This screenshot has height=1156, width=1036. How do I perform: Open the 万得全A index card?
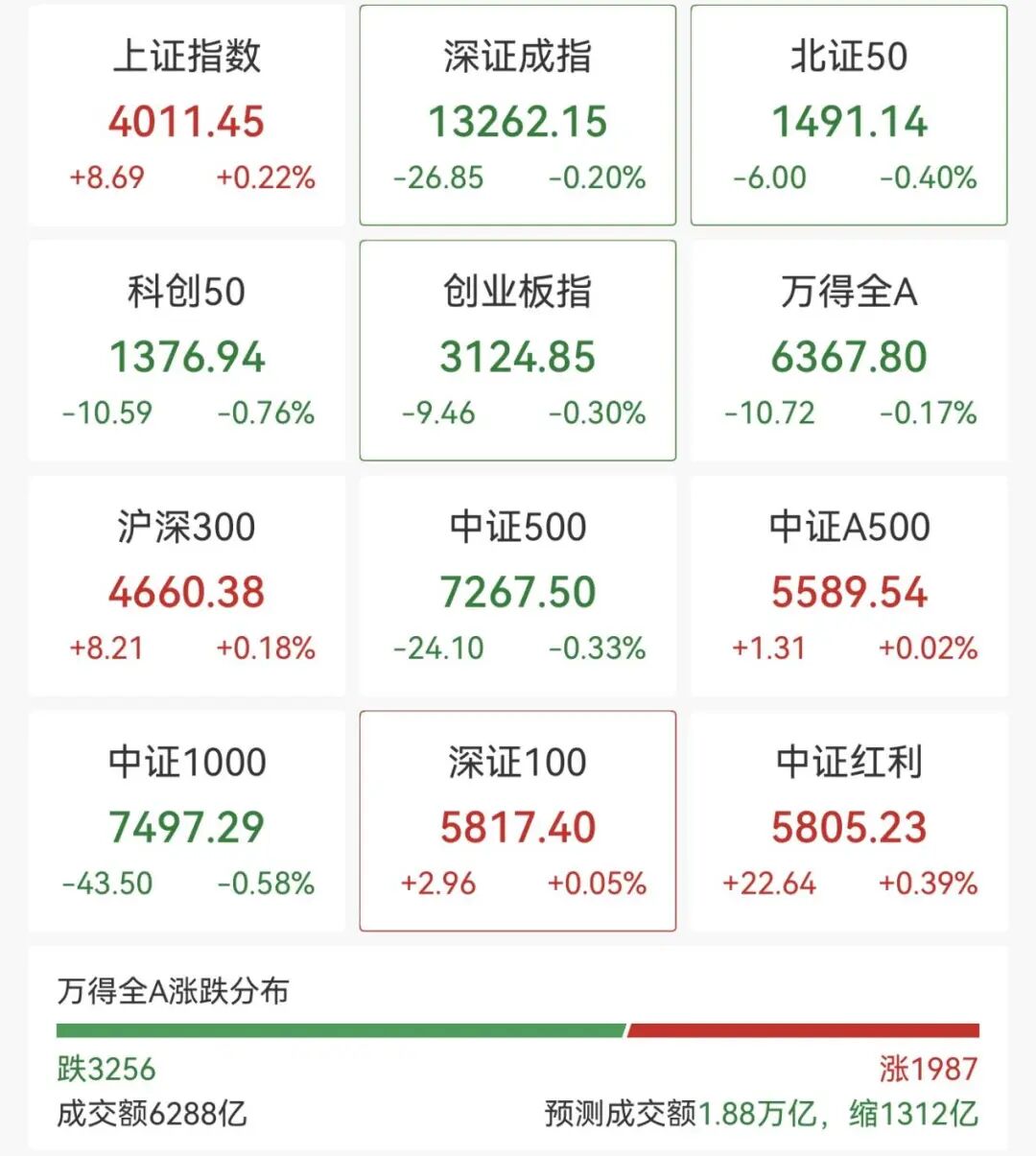(849, 351)
